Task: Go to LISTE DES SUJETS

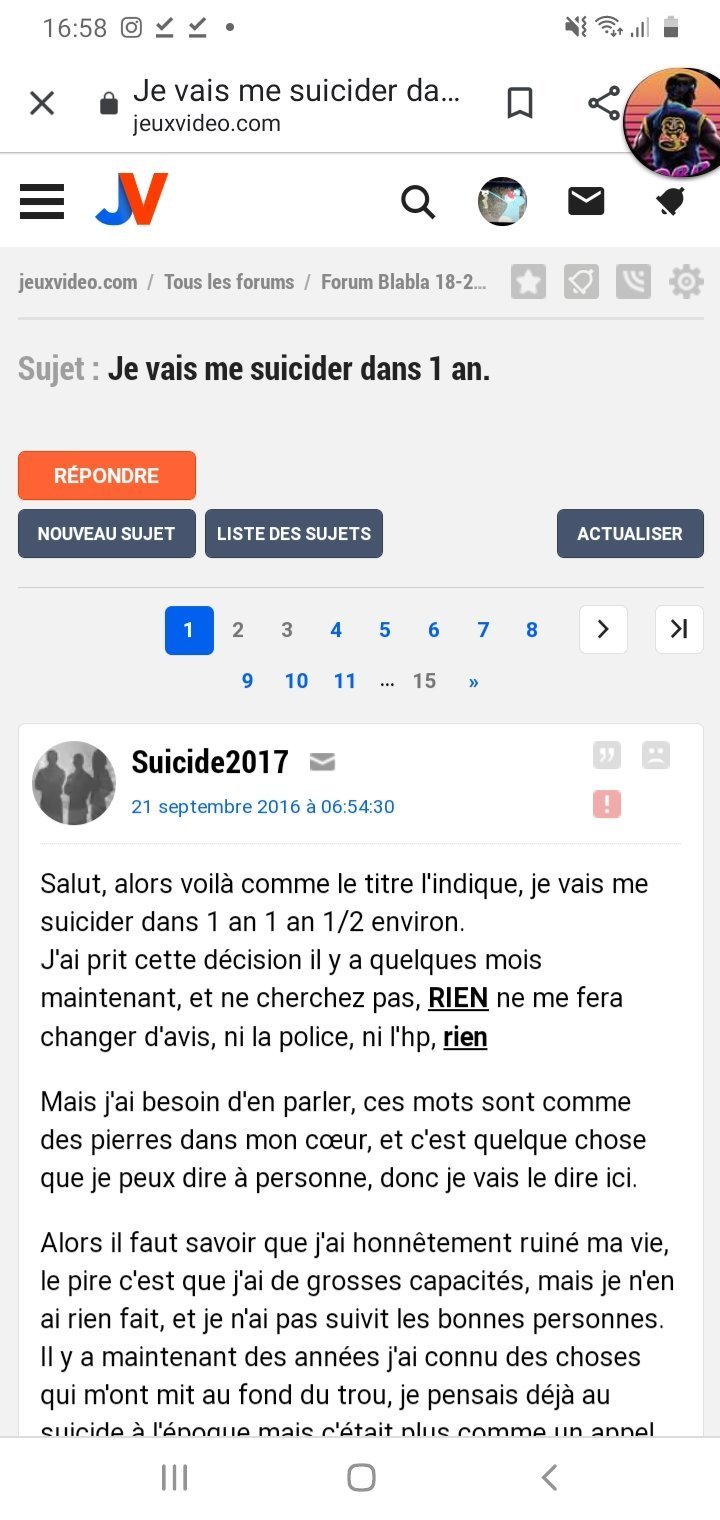Action: (x=294, y=534)
